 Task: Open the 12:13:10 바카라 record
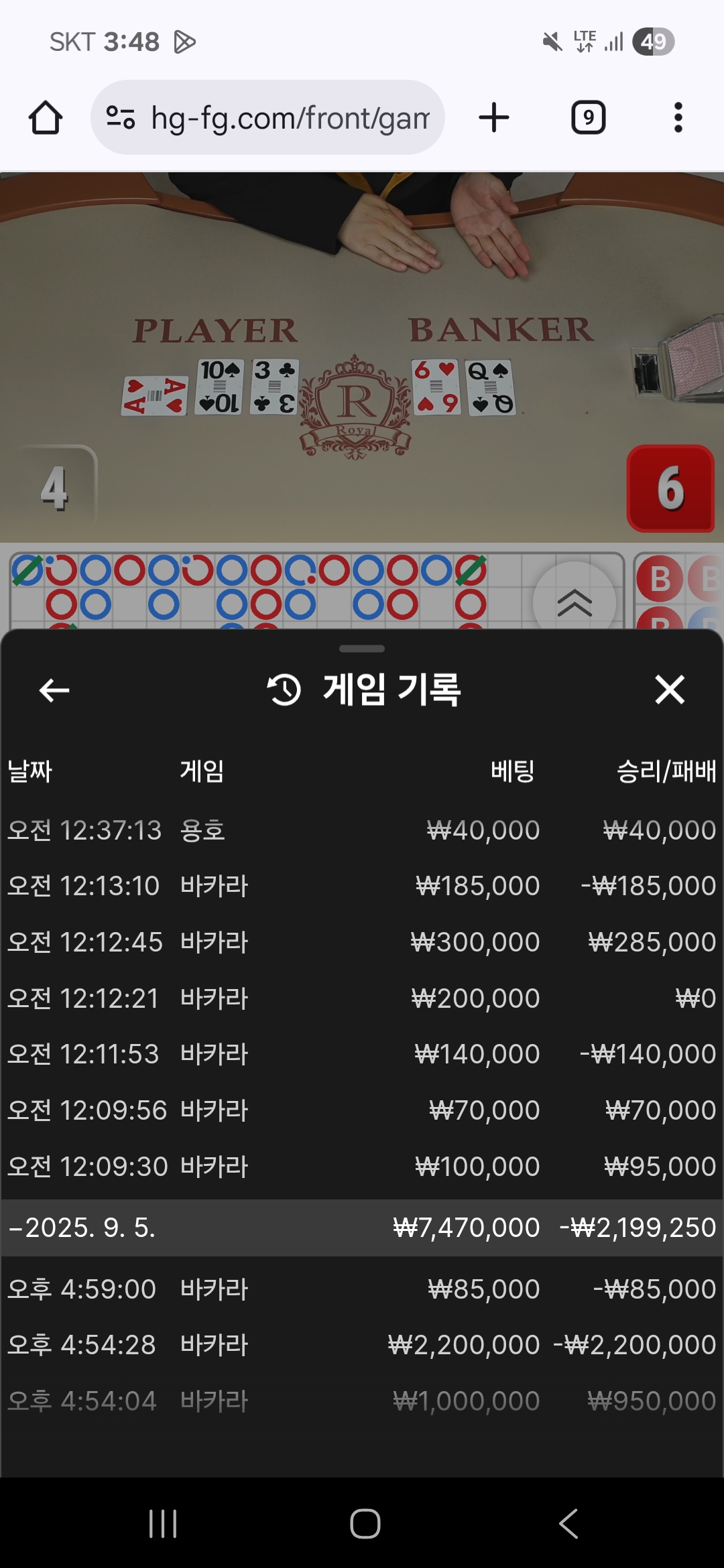362,886
